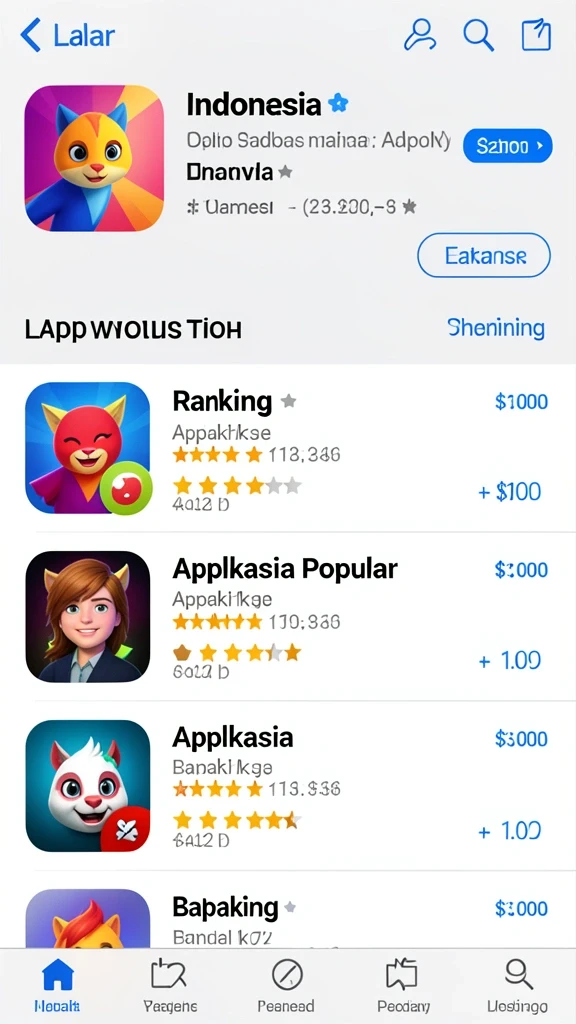
Task: Switch to the home tab
Action: click(x=57, y=985)
